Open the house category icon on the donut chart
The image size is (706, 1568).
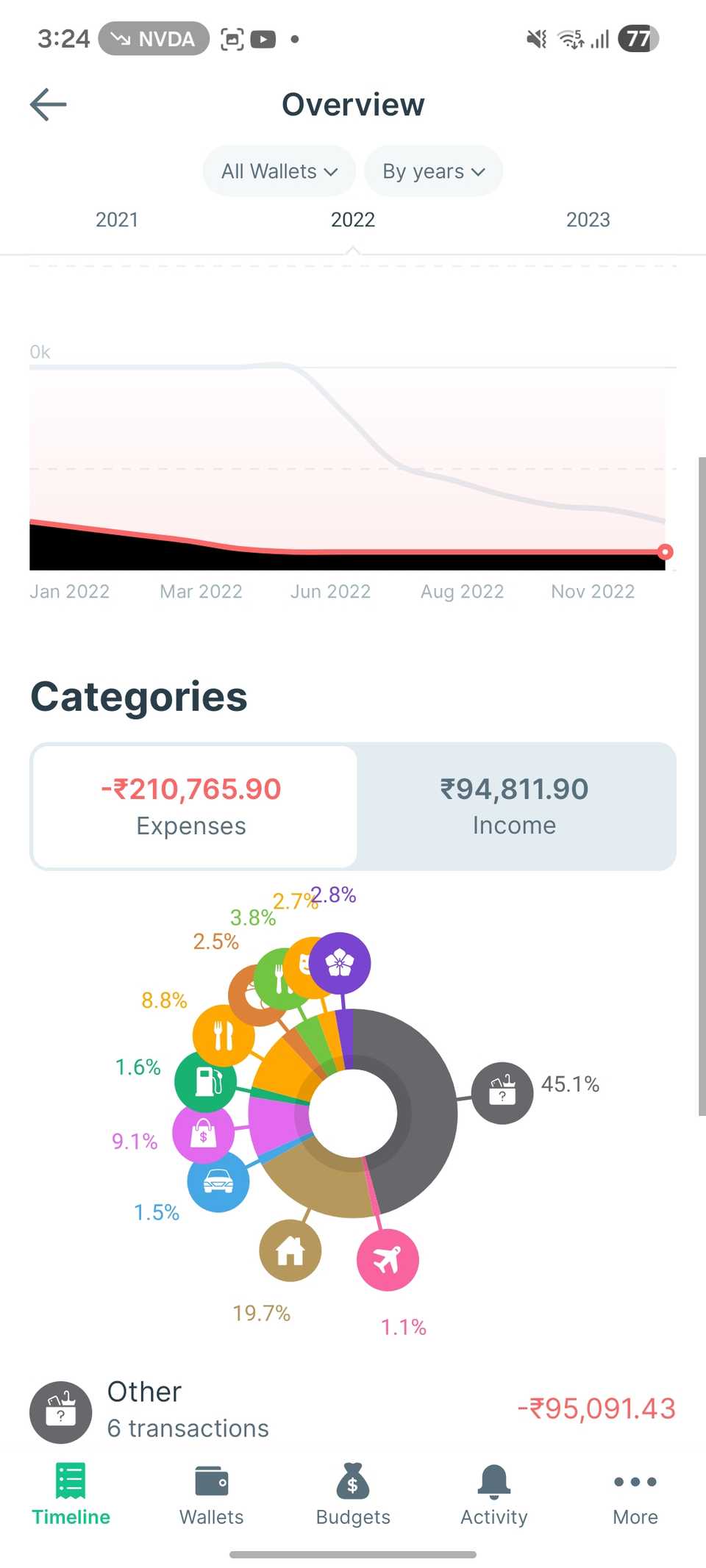(290, 1250)
